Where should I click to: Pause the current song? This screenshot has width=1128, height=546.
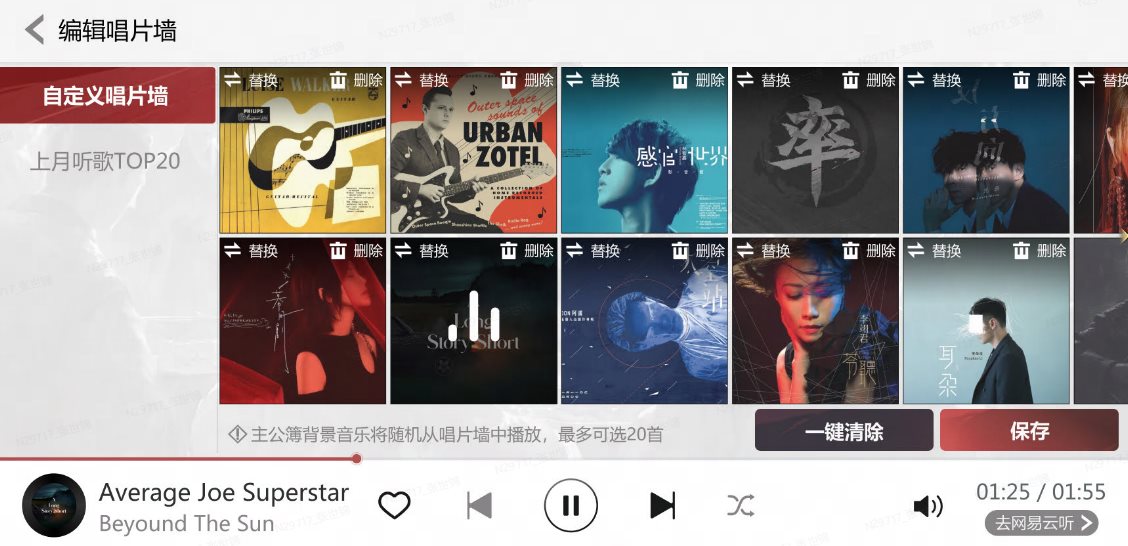(x=571, y=506)
